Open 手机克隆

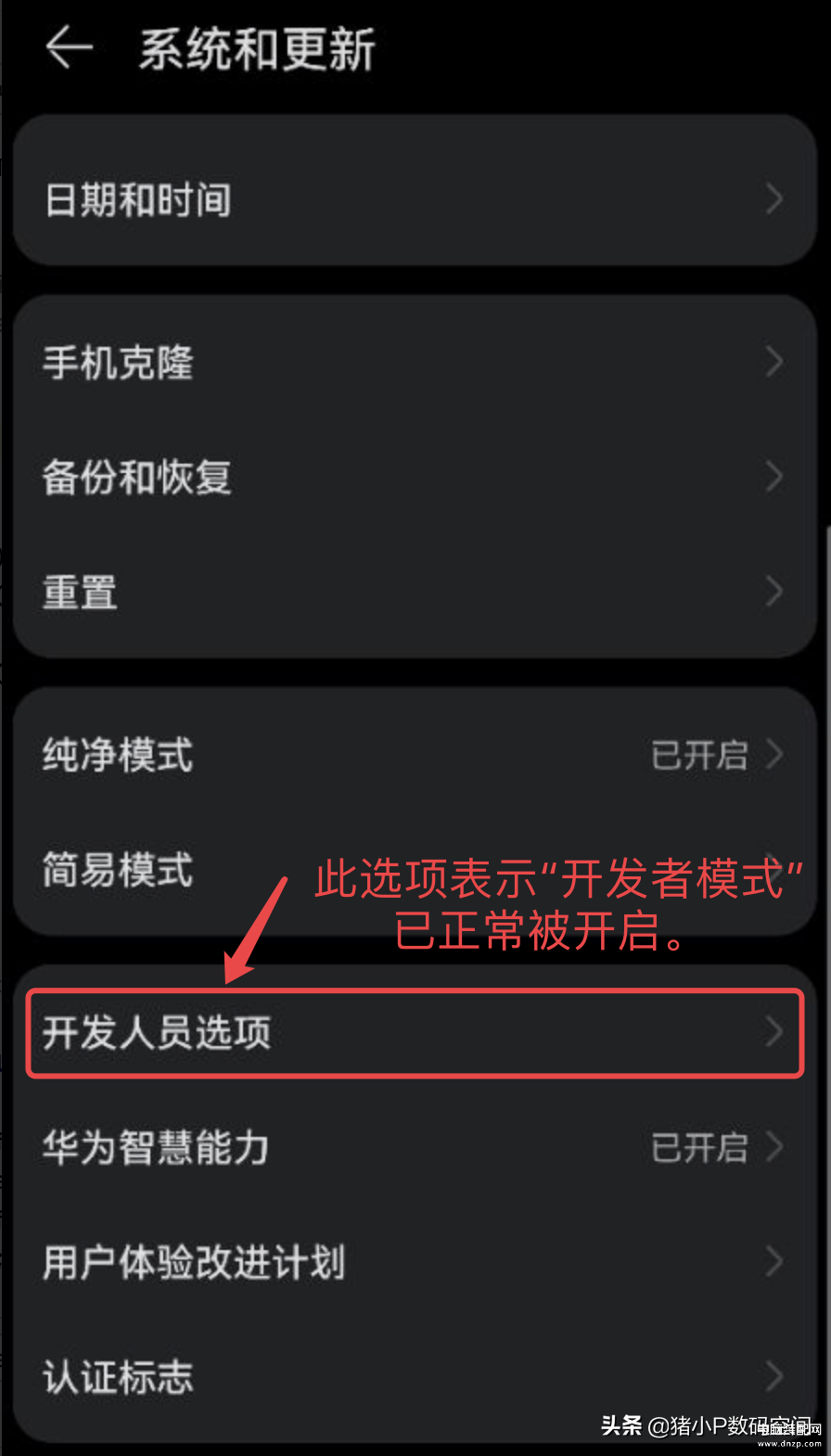coord(414,362)
